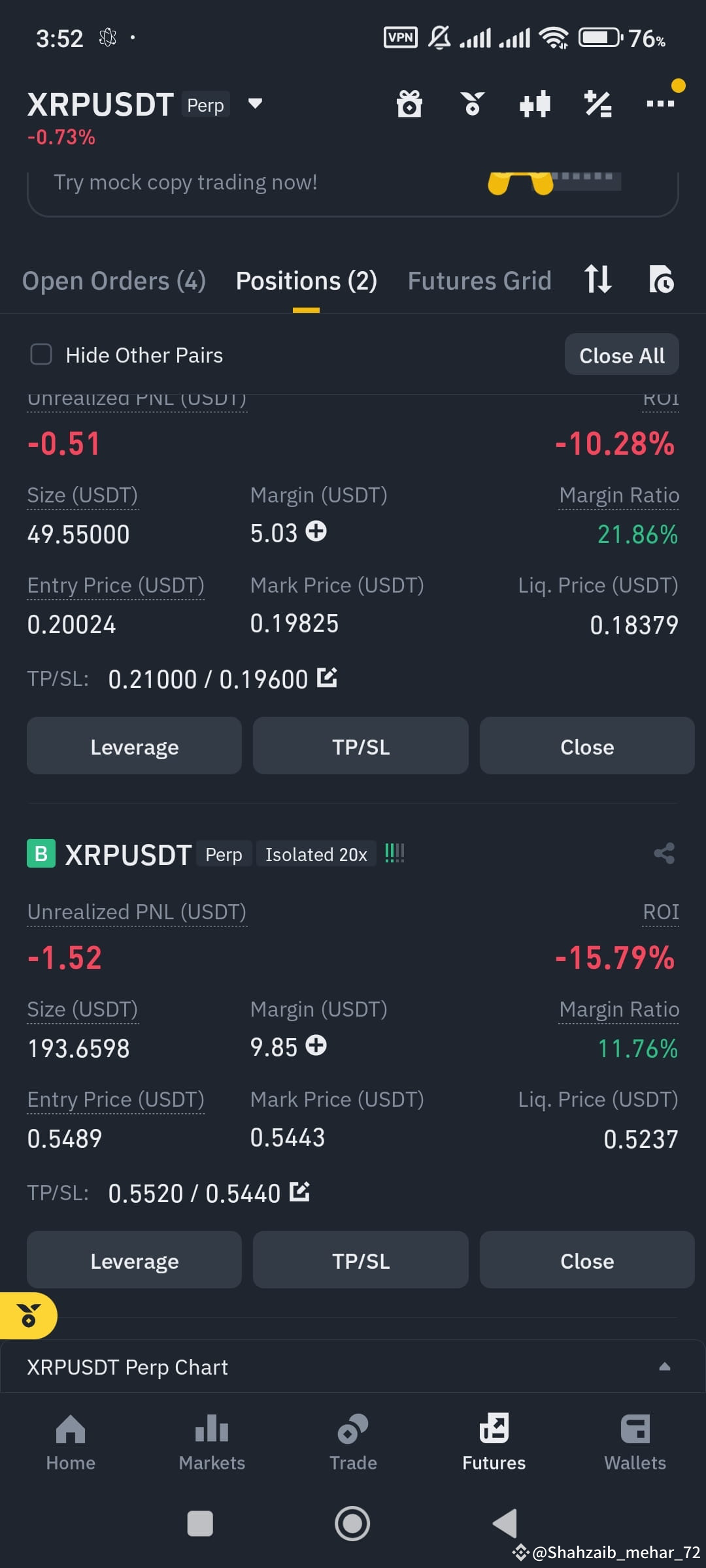The width and height of the screenshot is (706, 1568).
Task: Tap the mock copy trading banner
Action: (x=353, y=183)
